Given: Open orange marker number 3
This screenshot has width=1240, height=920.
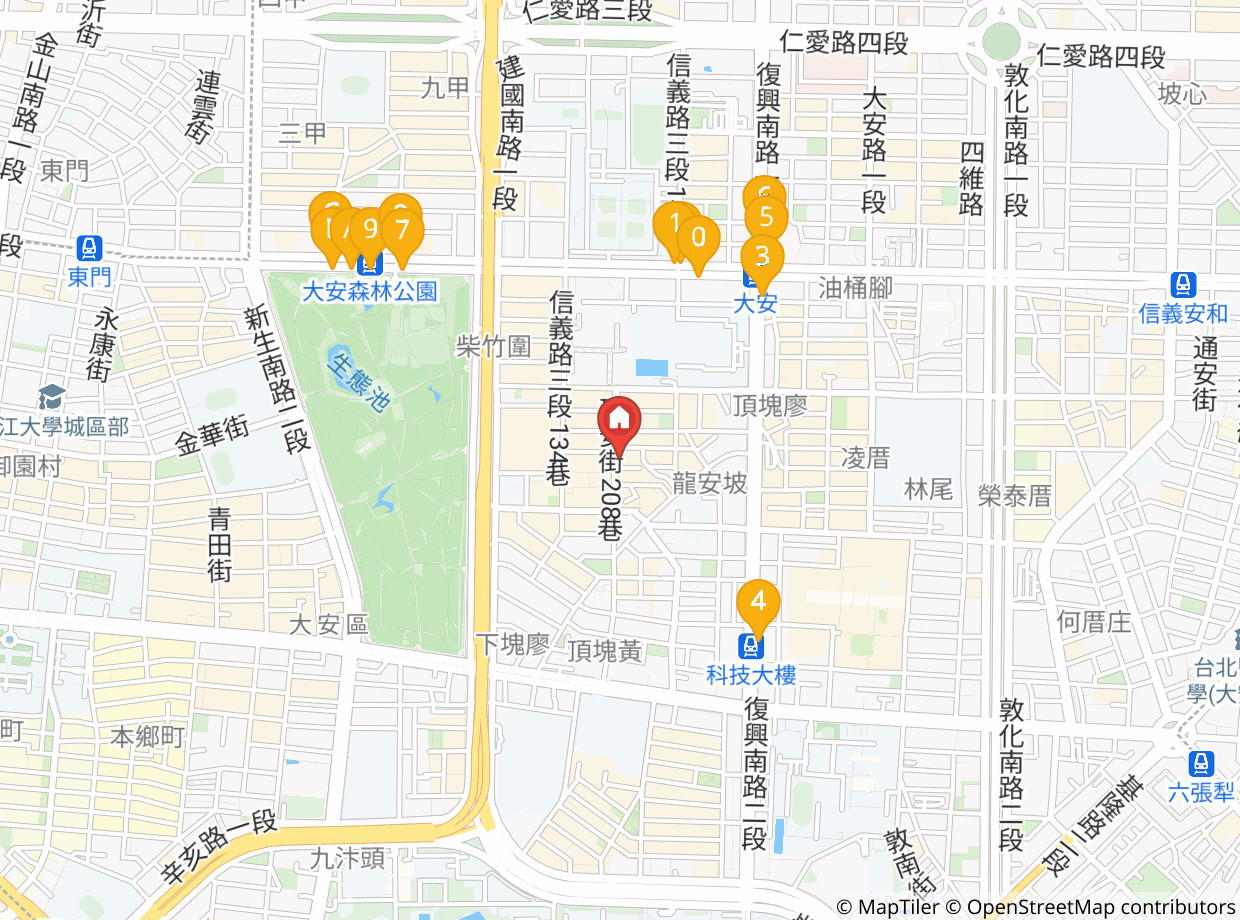Looking at the screenshot, I should [762, 257].
